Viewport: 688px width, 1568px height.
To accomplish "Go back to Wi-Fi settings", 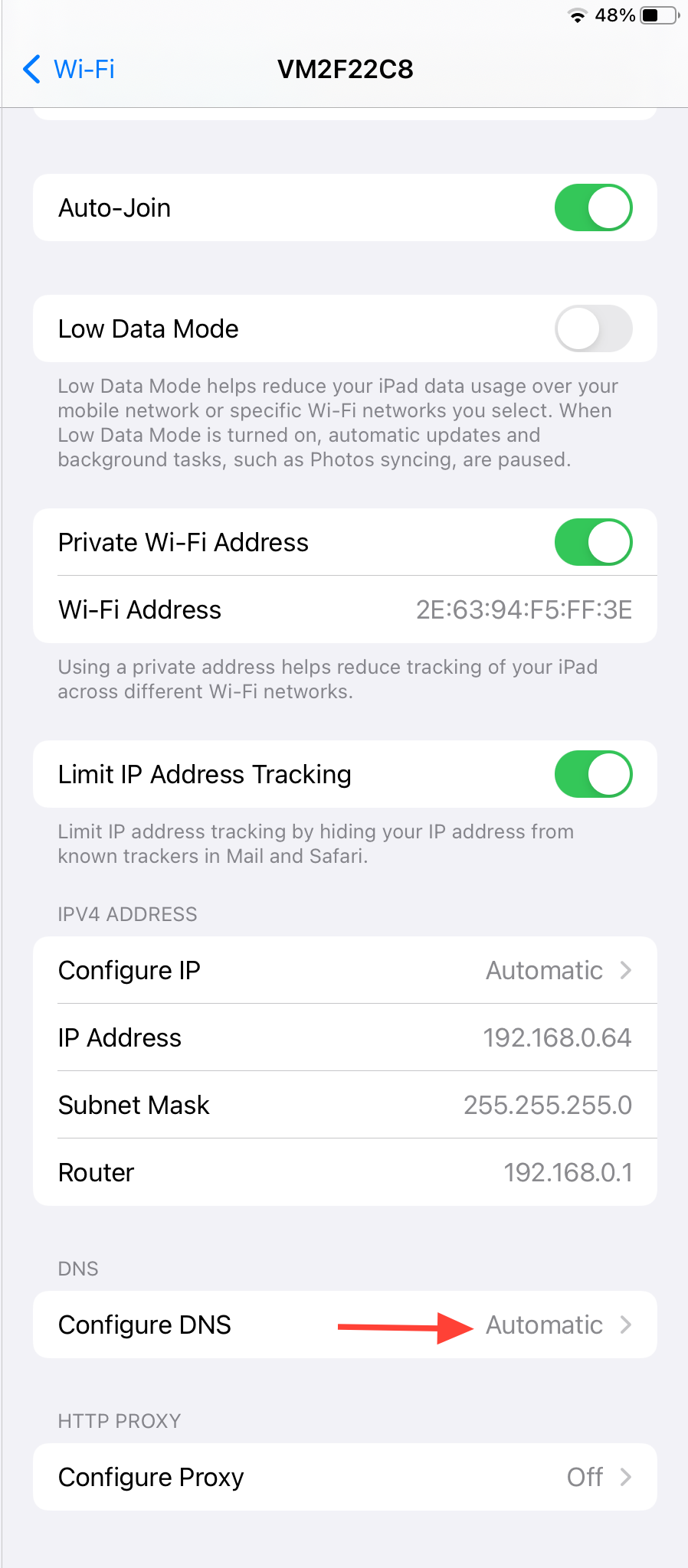I will tap(69, 69).
